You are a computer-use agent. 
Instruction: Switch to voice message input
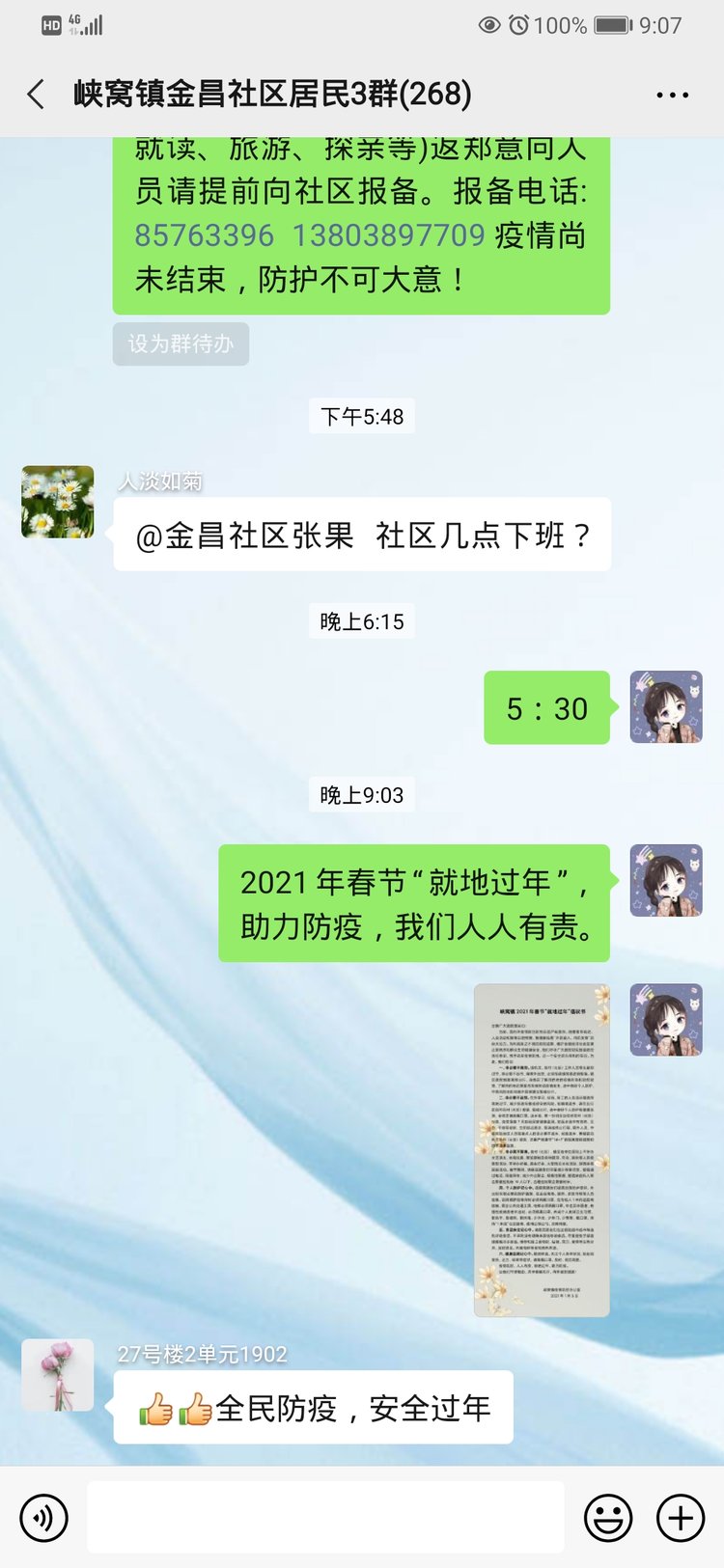click(44, 1518)
